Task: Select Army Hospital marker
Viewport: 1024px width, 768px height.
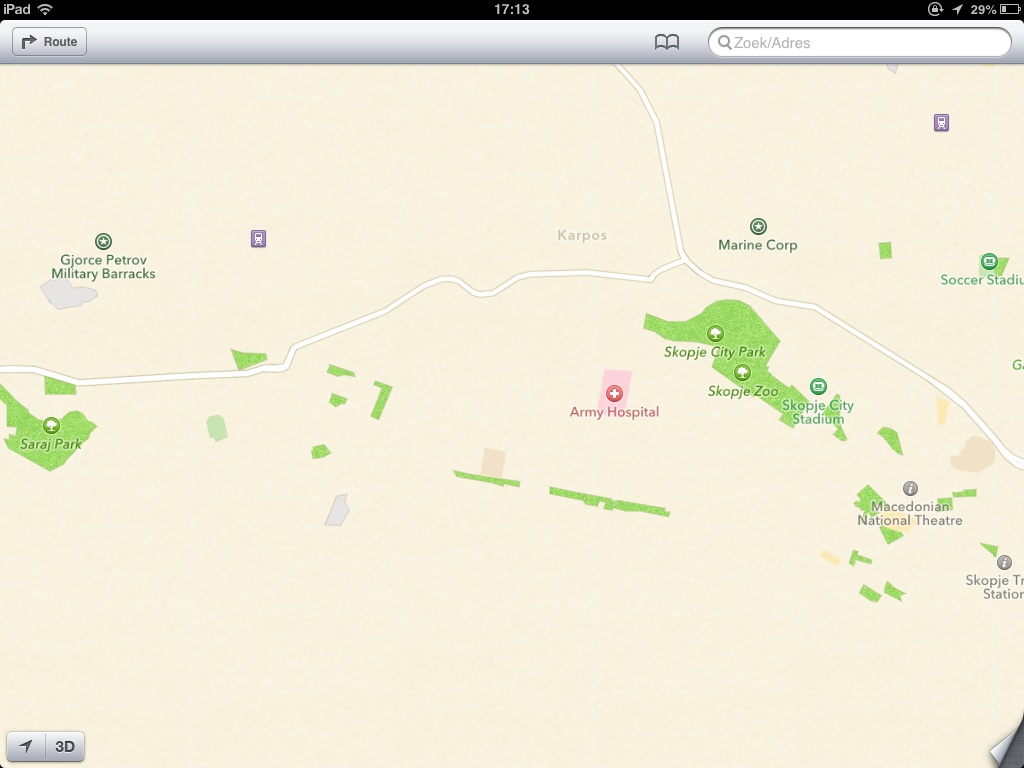Action: coord(614,393)
